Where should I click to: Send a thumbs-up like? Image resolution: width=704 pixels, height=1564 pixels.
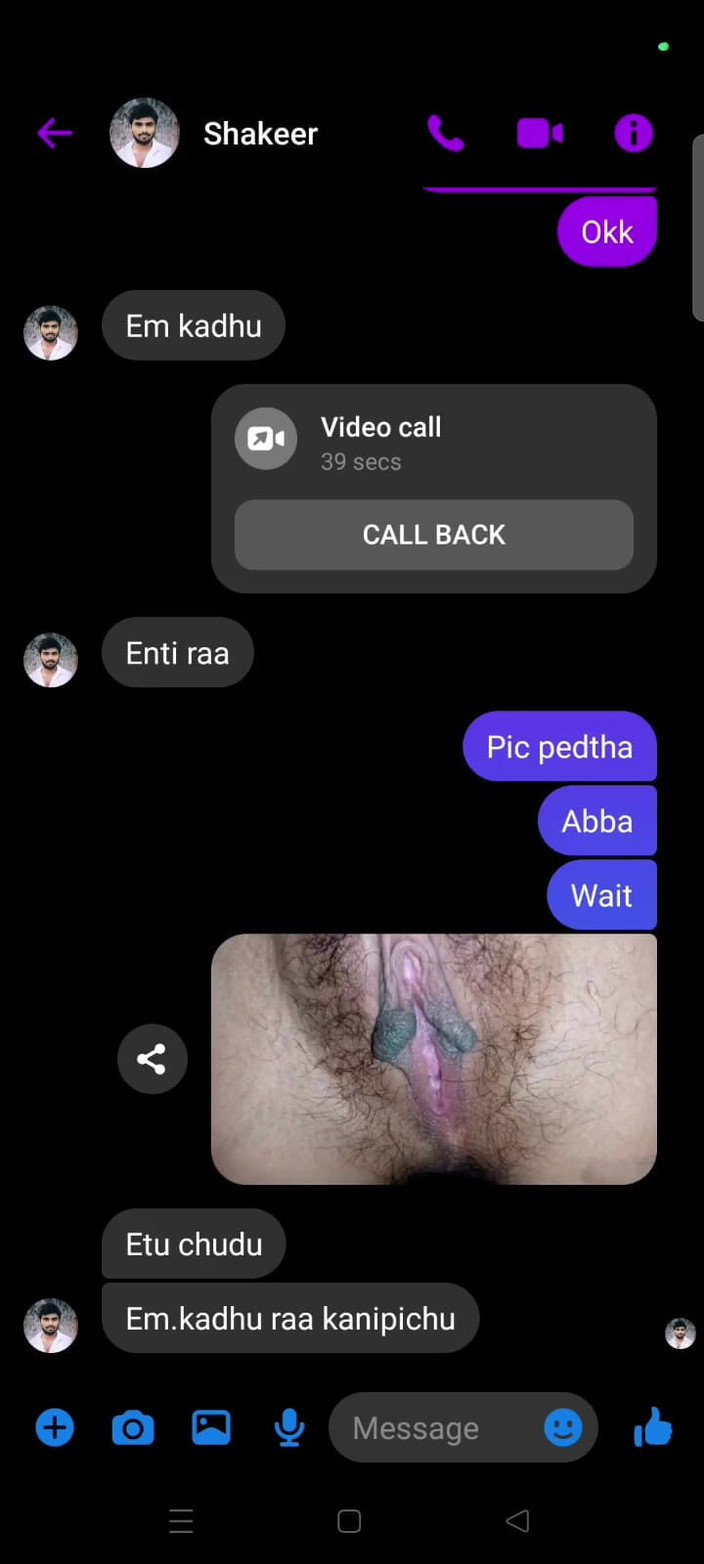(653, 1427)
